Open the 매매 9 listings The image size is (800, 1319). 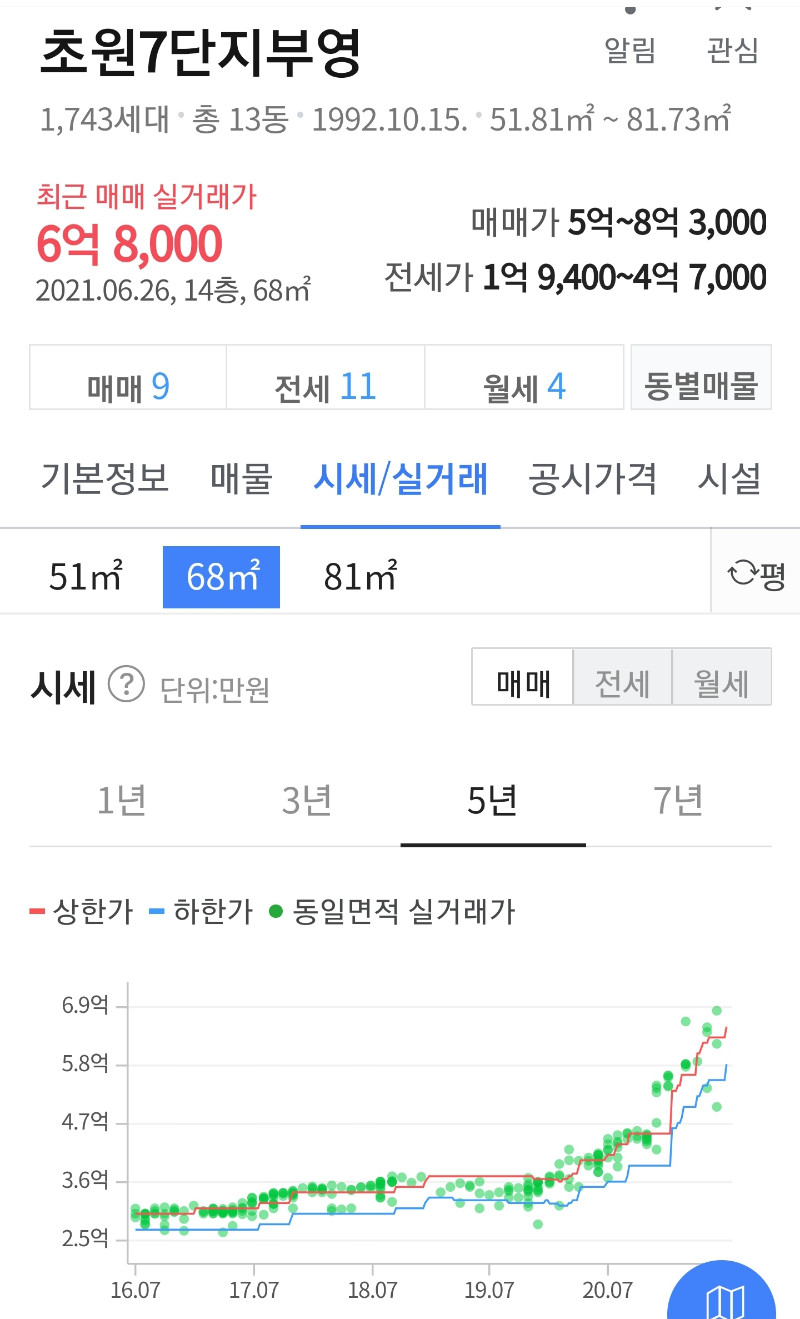pyautogui.click(x=128, y=386)
